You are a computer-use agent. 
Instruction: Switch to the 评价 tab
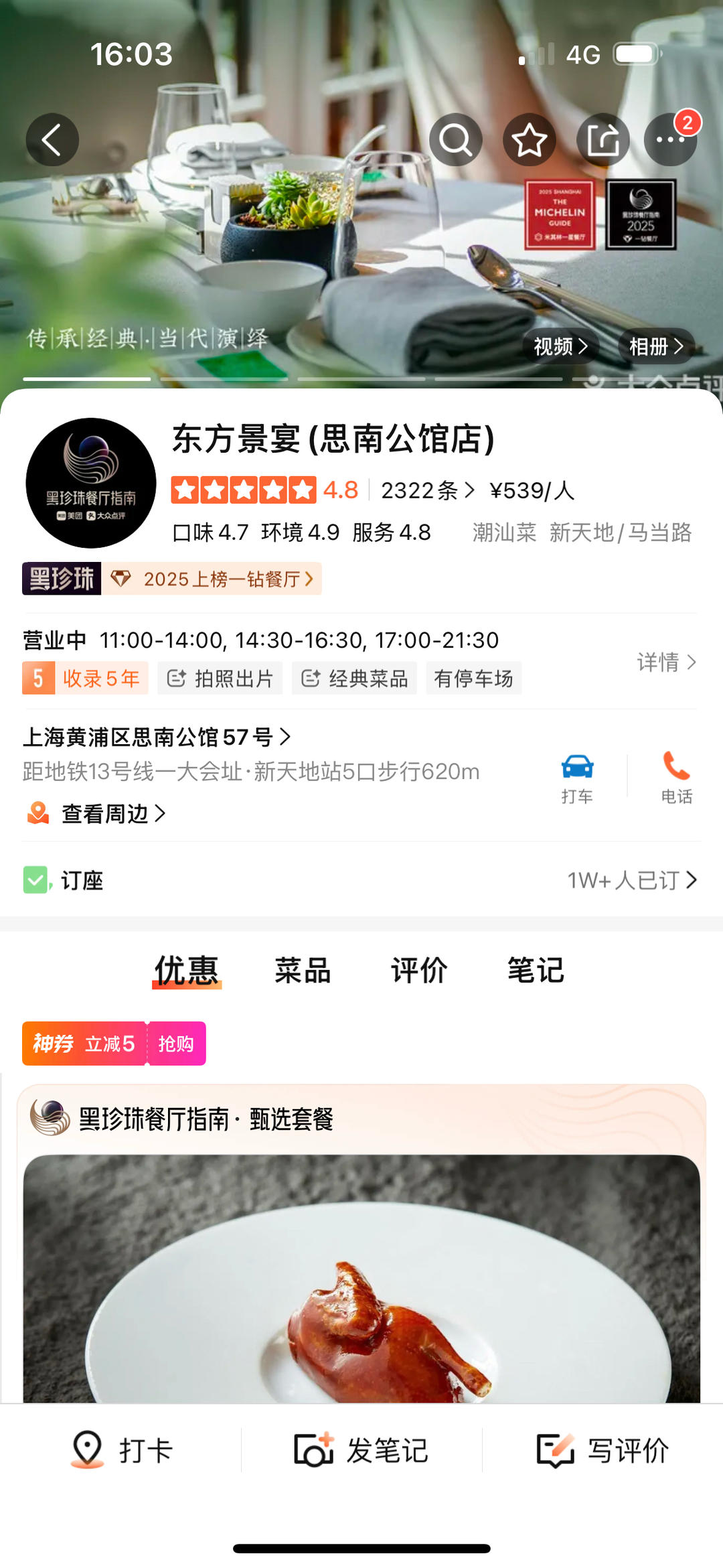click(419, 971)
